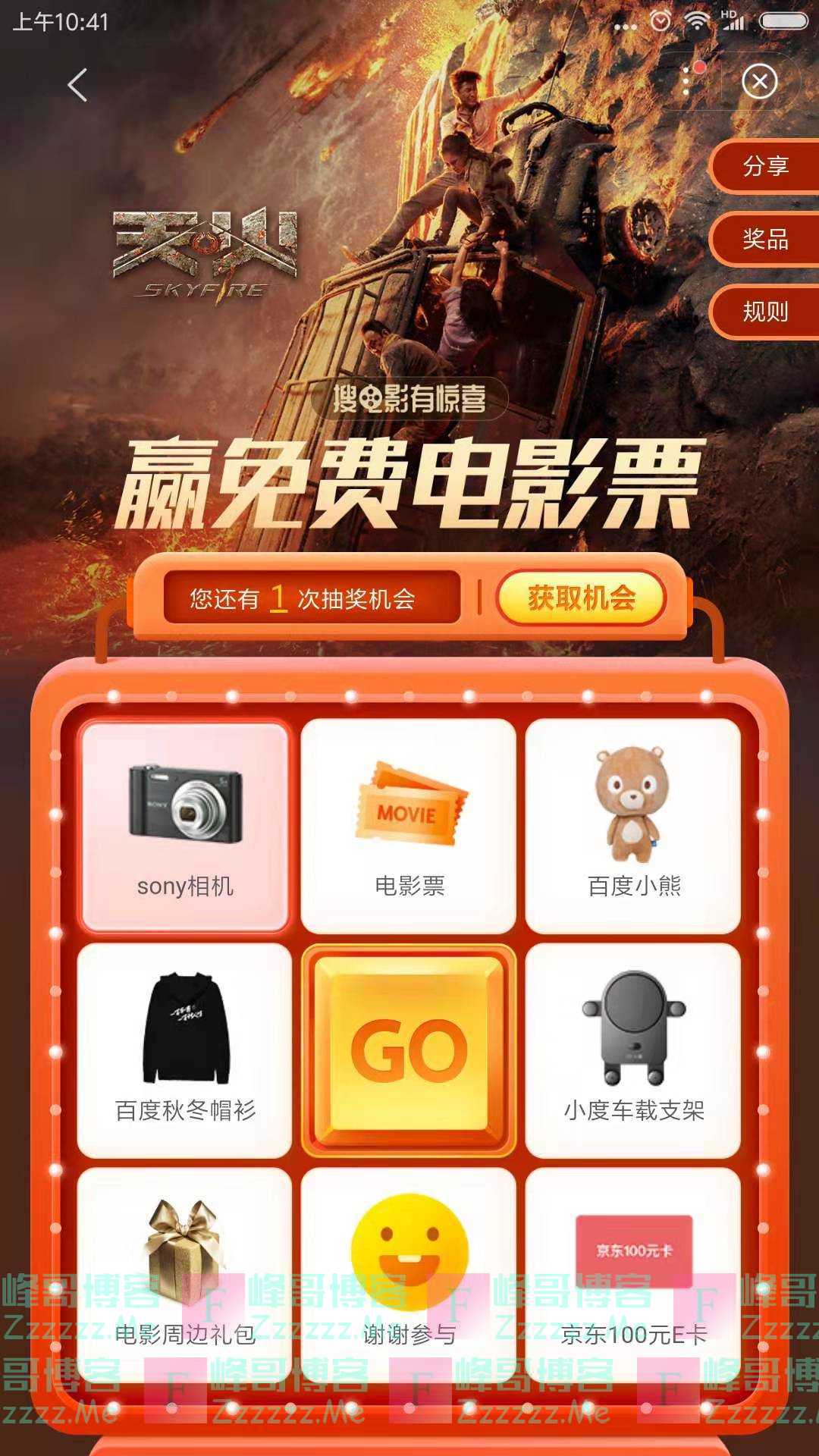This screenshot has height=1456, width=819.
Task: Close the page with the X button
Action: point(759,81)
